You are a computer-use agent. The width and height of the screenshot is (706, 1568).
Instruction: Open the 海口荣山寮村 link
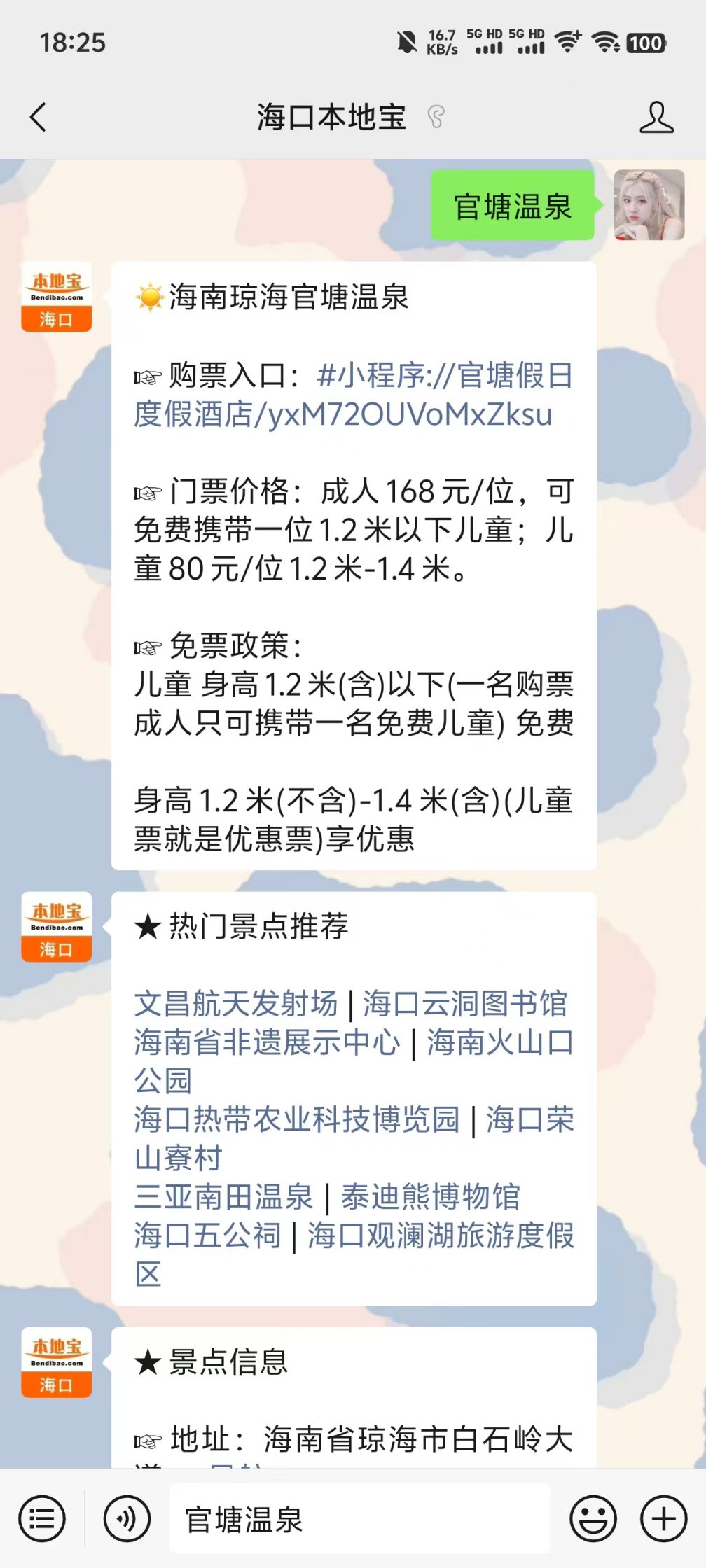click(529, 1119)
